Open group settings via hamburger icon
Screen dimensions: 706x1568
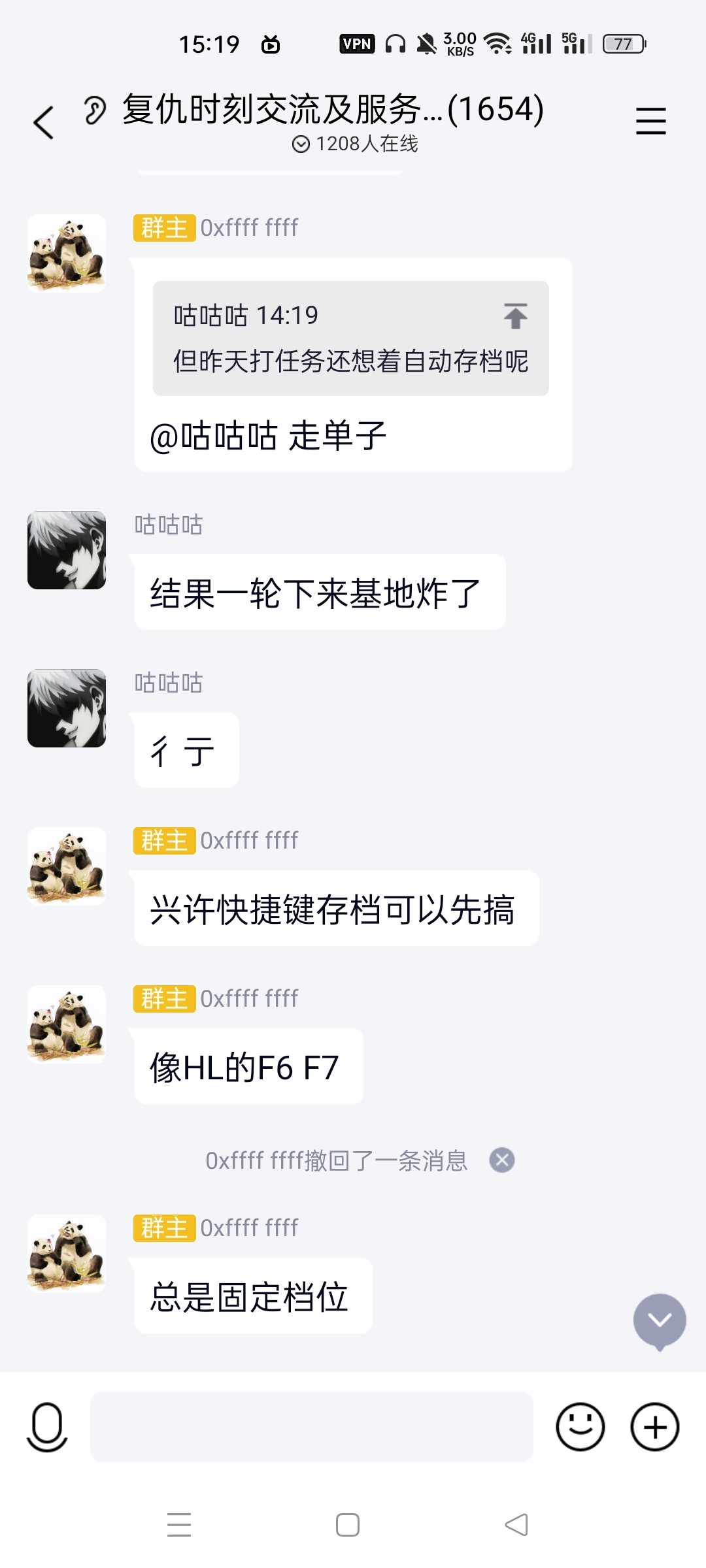(x=651, y=121)
